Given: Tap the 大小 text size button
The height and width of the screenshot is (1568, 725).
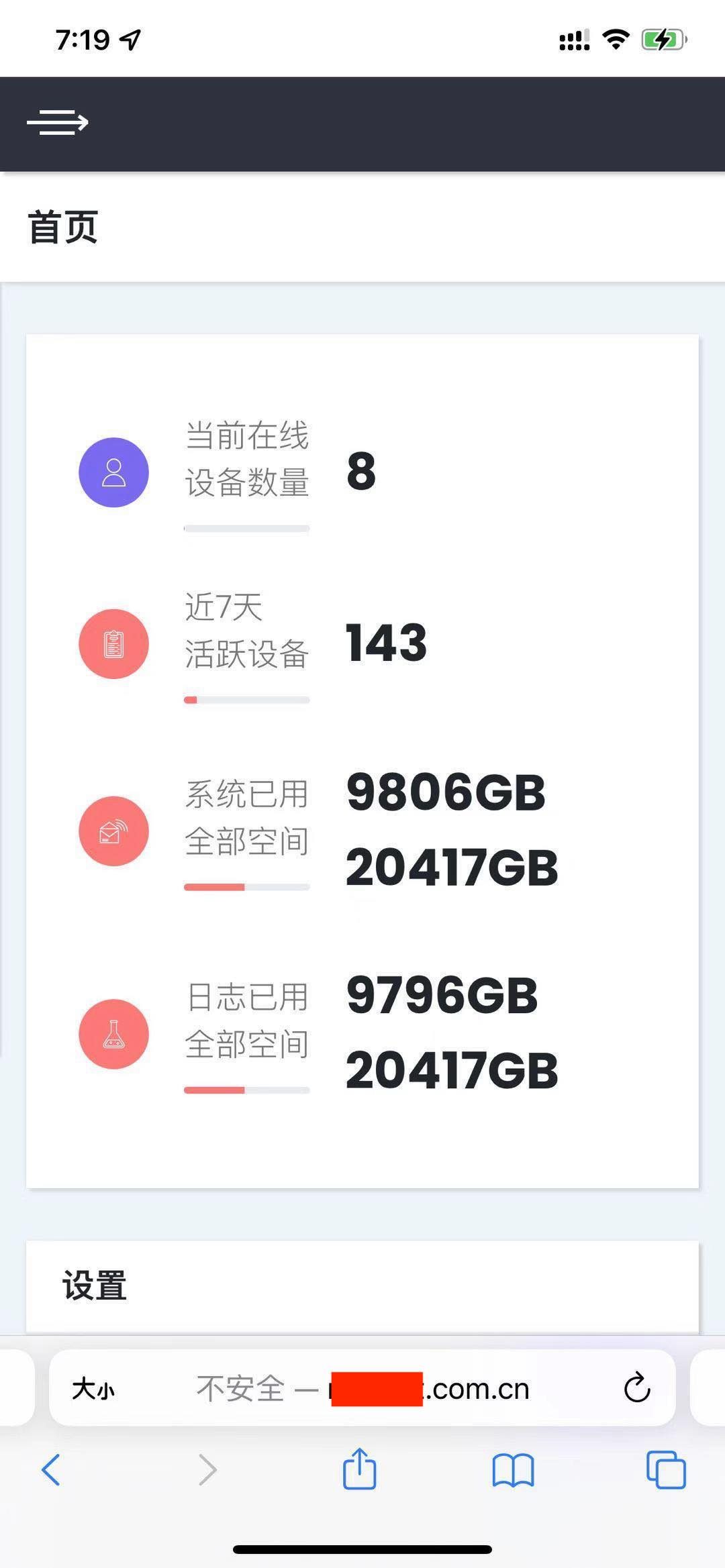Looking at the screenshot, I should [x=93, y=1389].
